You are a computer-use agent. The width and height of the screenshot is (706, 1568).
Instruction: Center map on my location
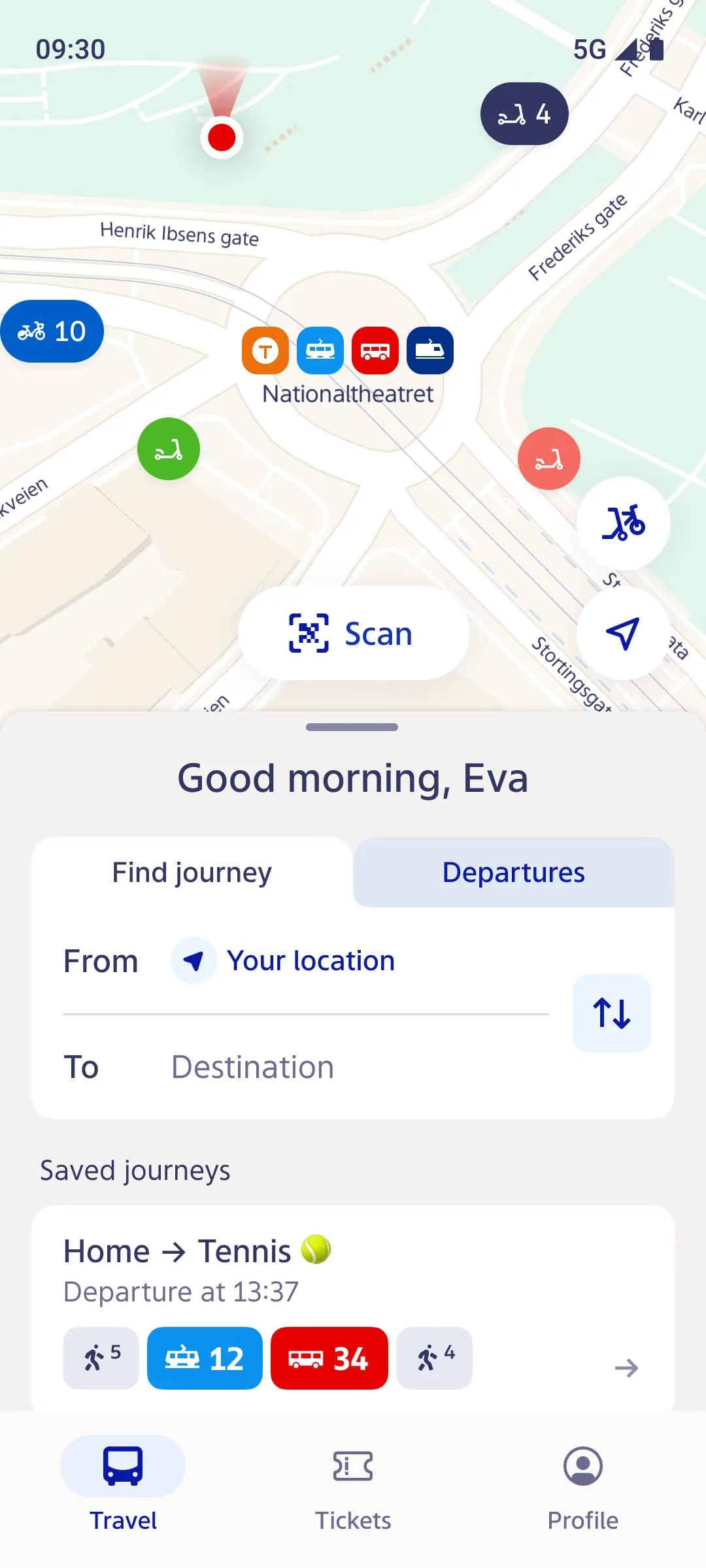(622, 633)
